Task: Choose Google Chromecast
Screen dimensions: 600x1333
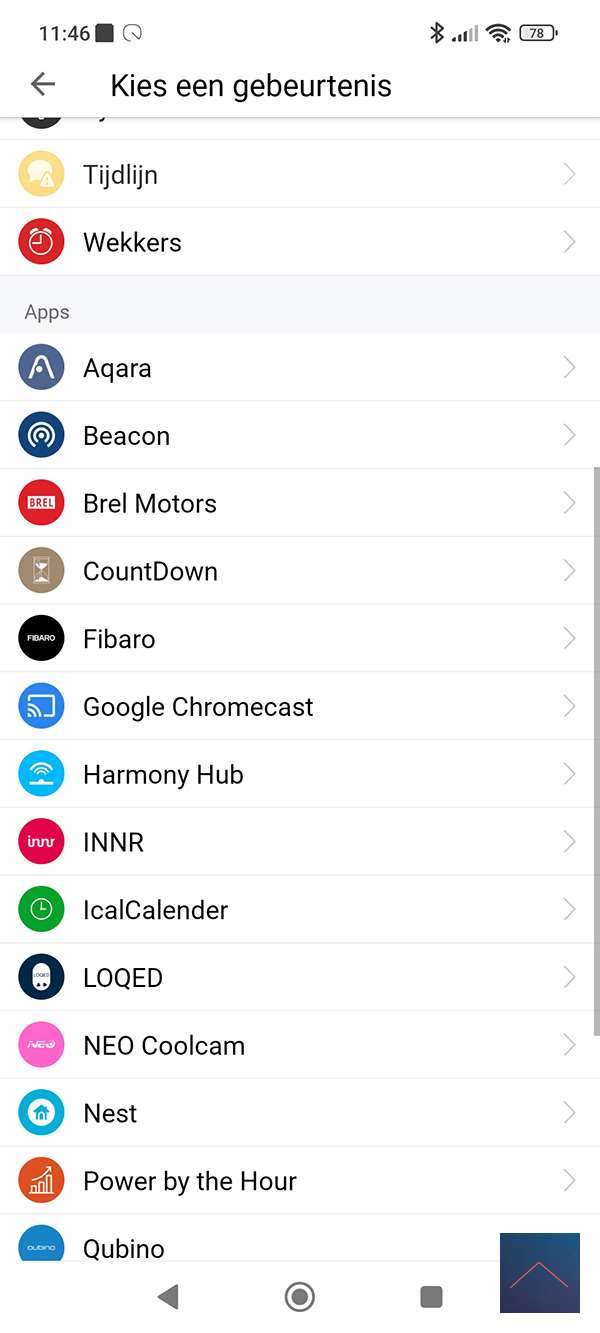Action: (x=300, y=707)
